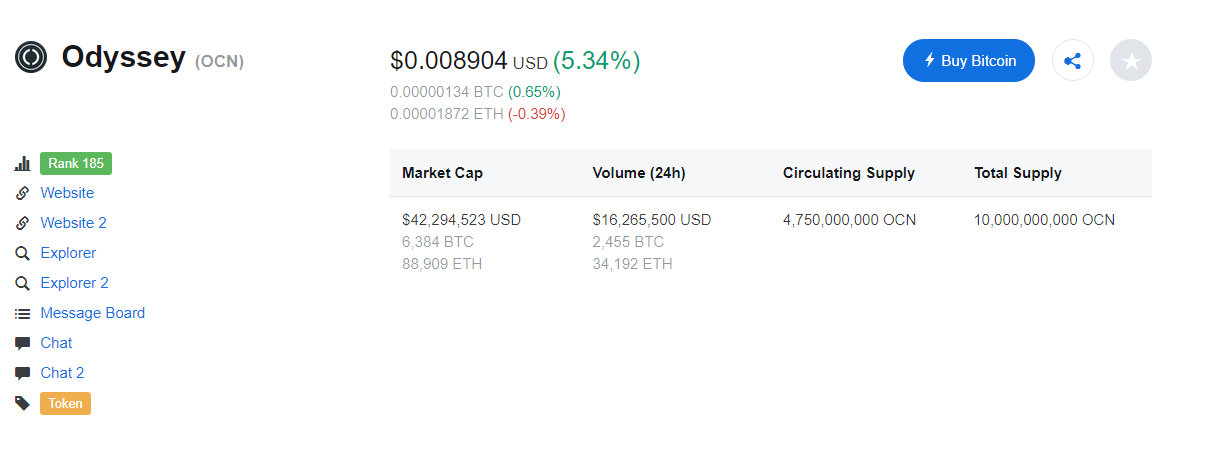1212x470 pixels.
Task: Open the Chat link
Action: coord(56,343)
